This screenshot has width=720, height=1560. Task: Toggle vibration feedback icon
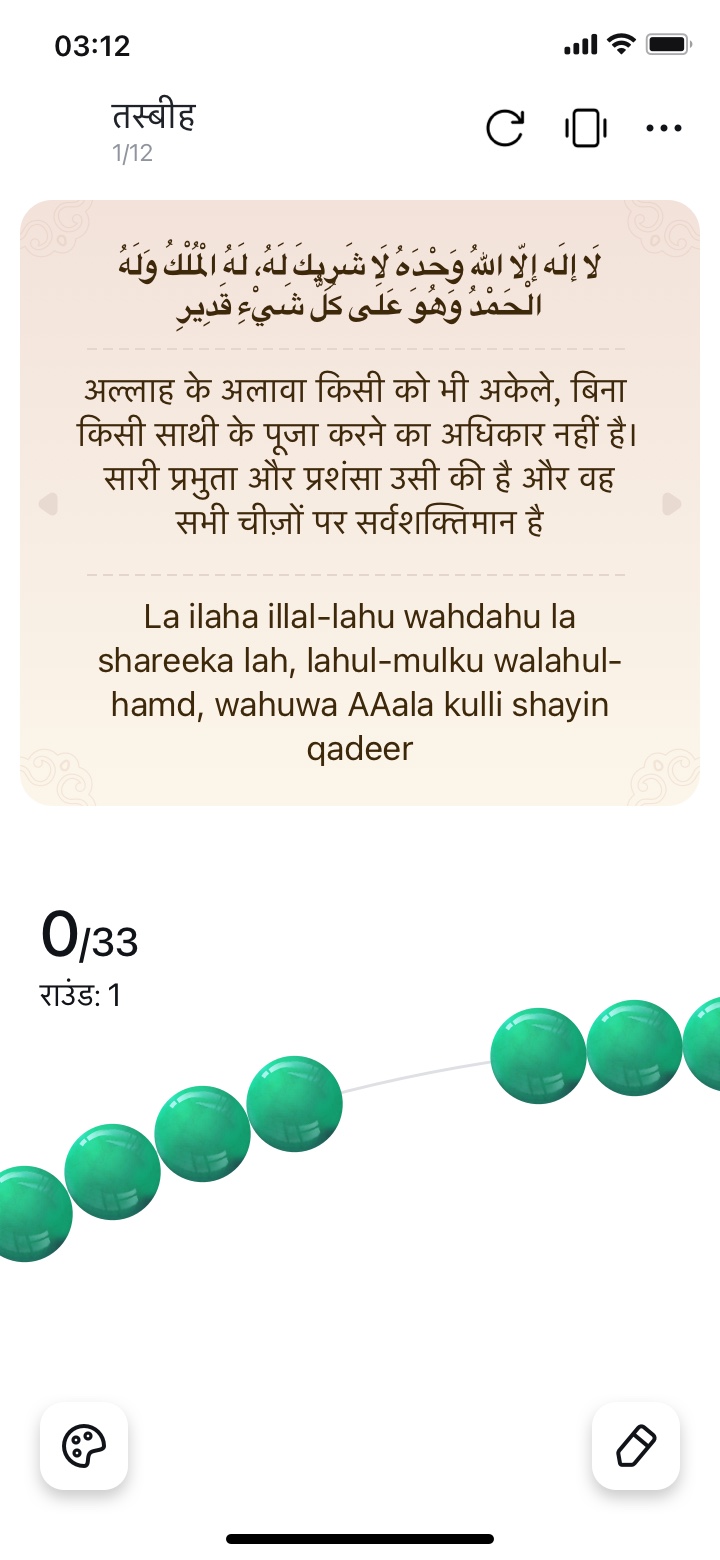(x=586, y=128)
